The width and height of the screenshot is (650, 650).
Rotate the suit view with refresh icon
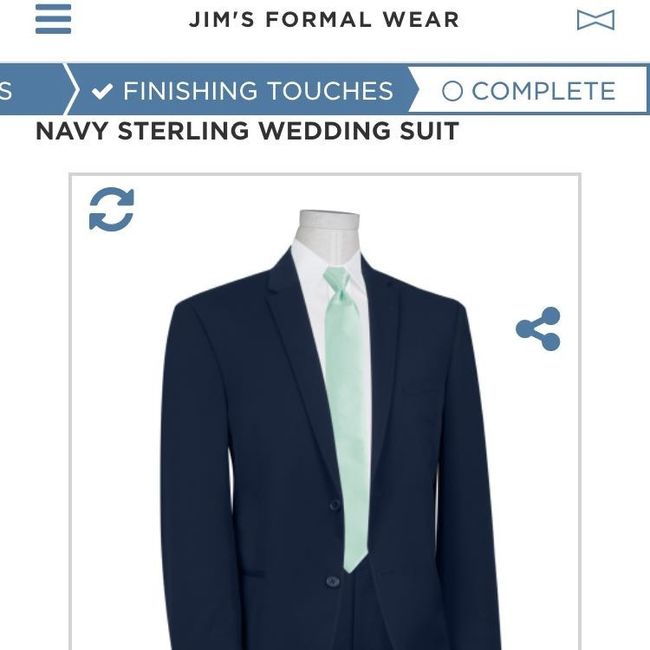click(x=111, y=209)
